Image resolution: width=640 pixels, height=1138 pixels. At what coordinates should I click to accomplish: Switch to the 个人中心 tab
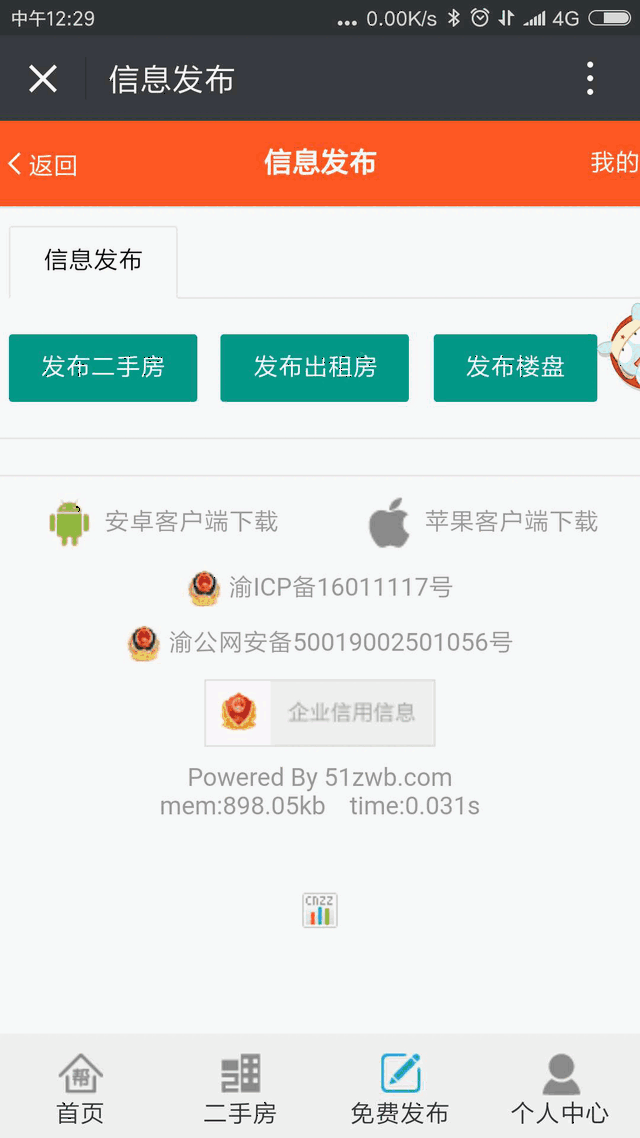[x=559, y=1087]
